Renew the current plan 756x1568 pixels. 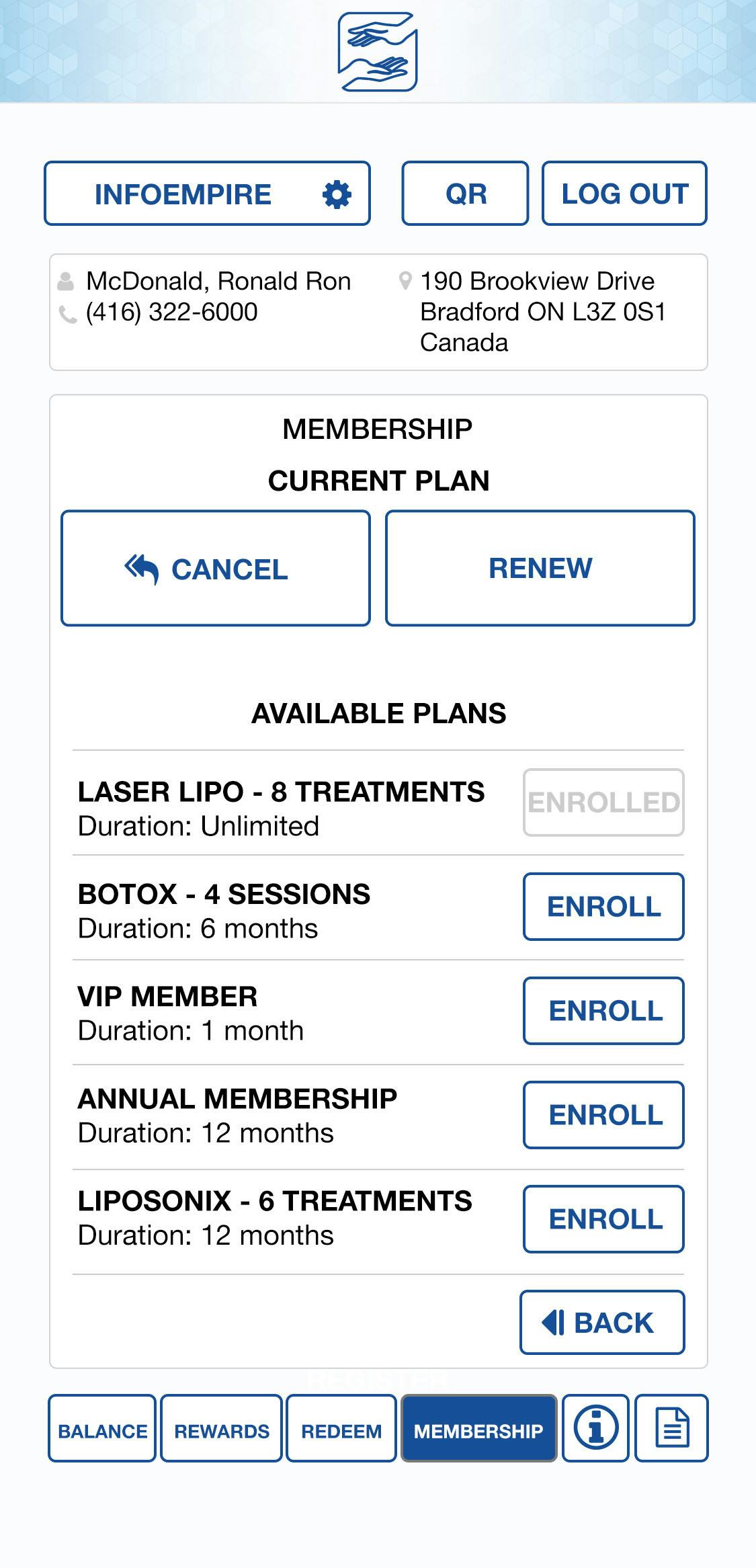[540, 569]
